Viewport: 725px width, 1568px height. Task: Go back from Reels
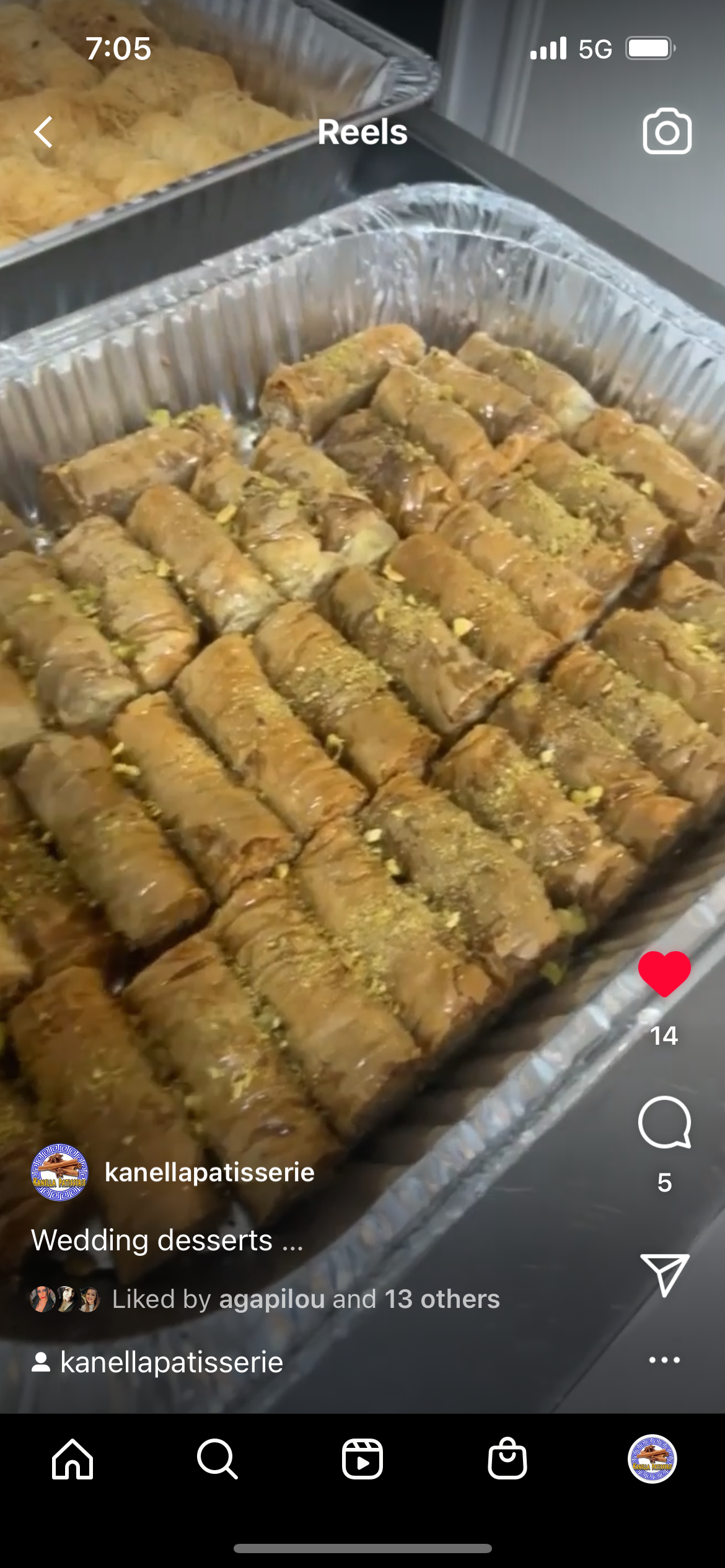click(x=43, y=132)
